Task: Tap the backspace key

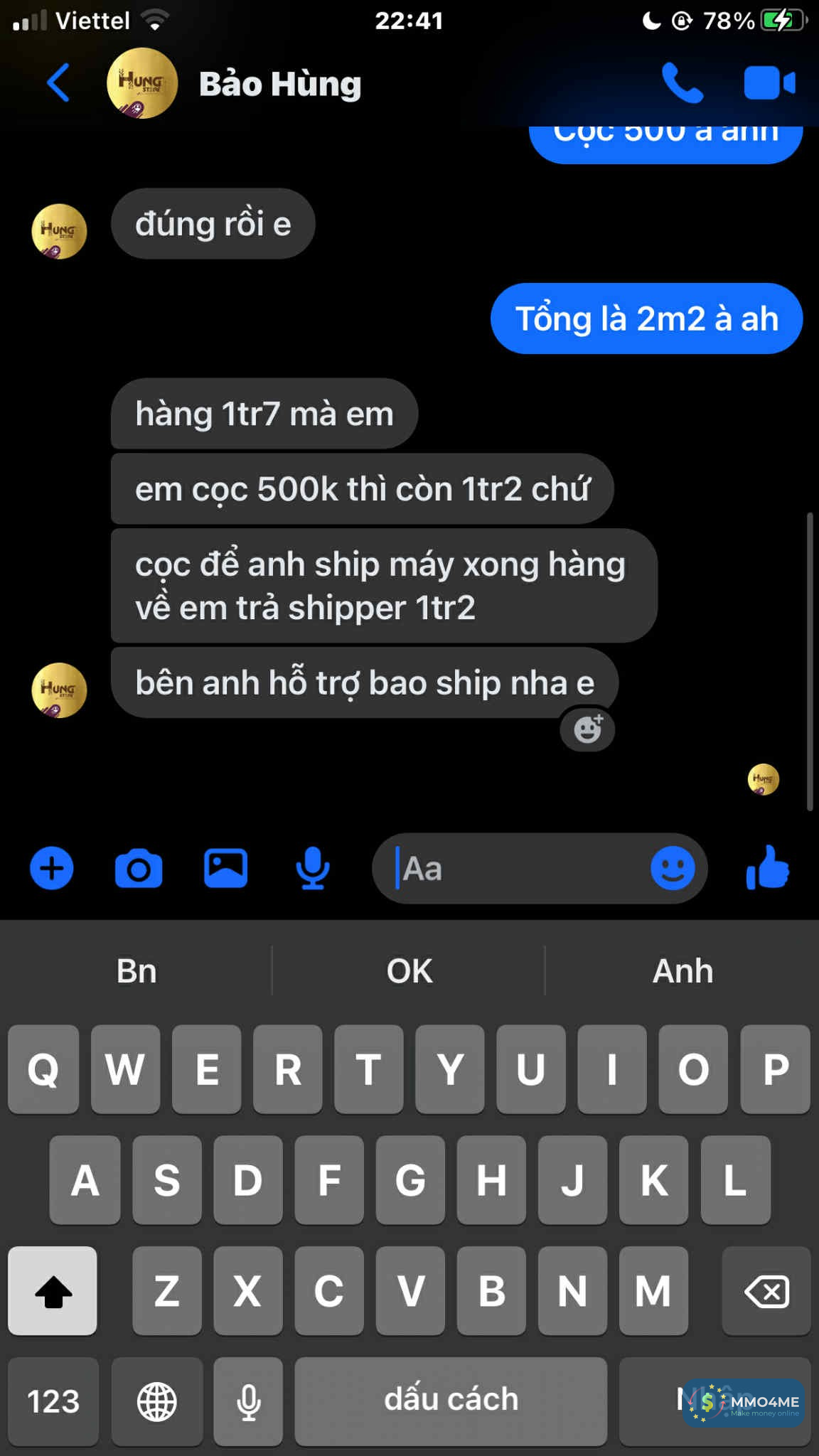Action: tap(766, 1291)
